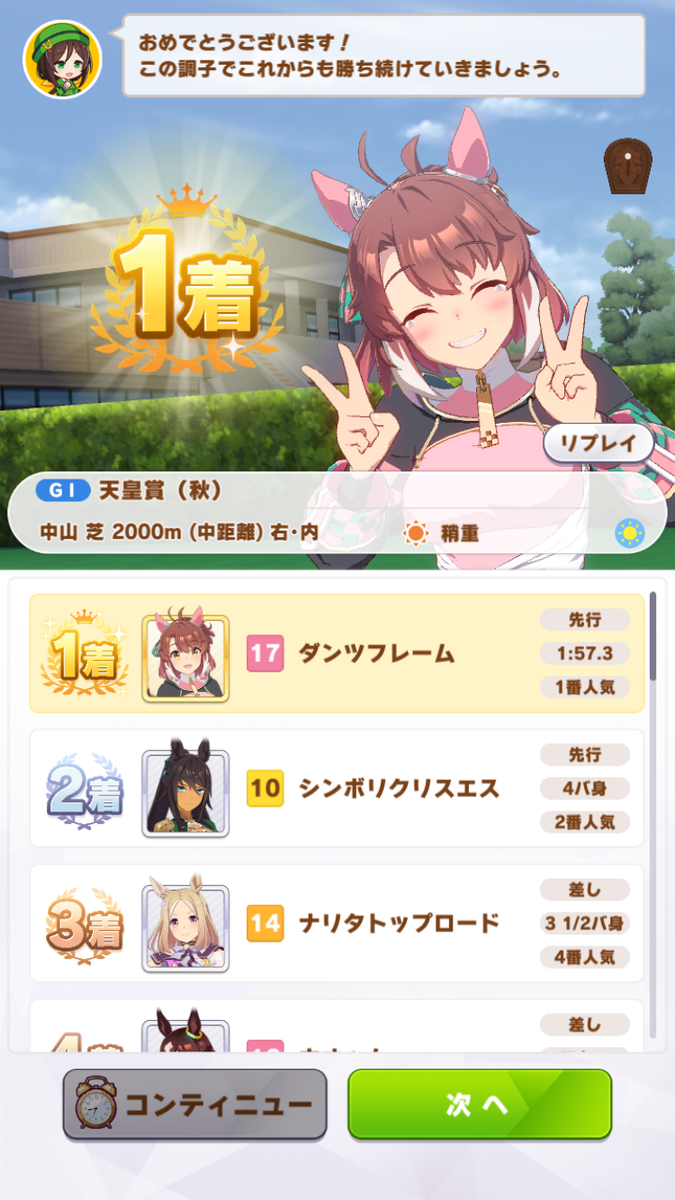Viewport: 675px width, 1200px height.
Task: Tap the リプレイ replay button
Action: pos(598,445)
